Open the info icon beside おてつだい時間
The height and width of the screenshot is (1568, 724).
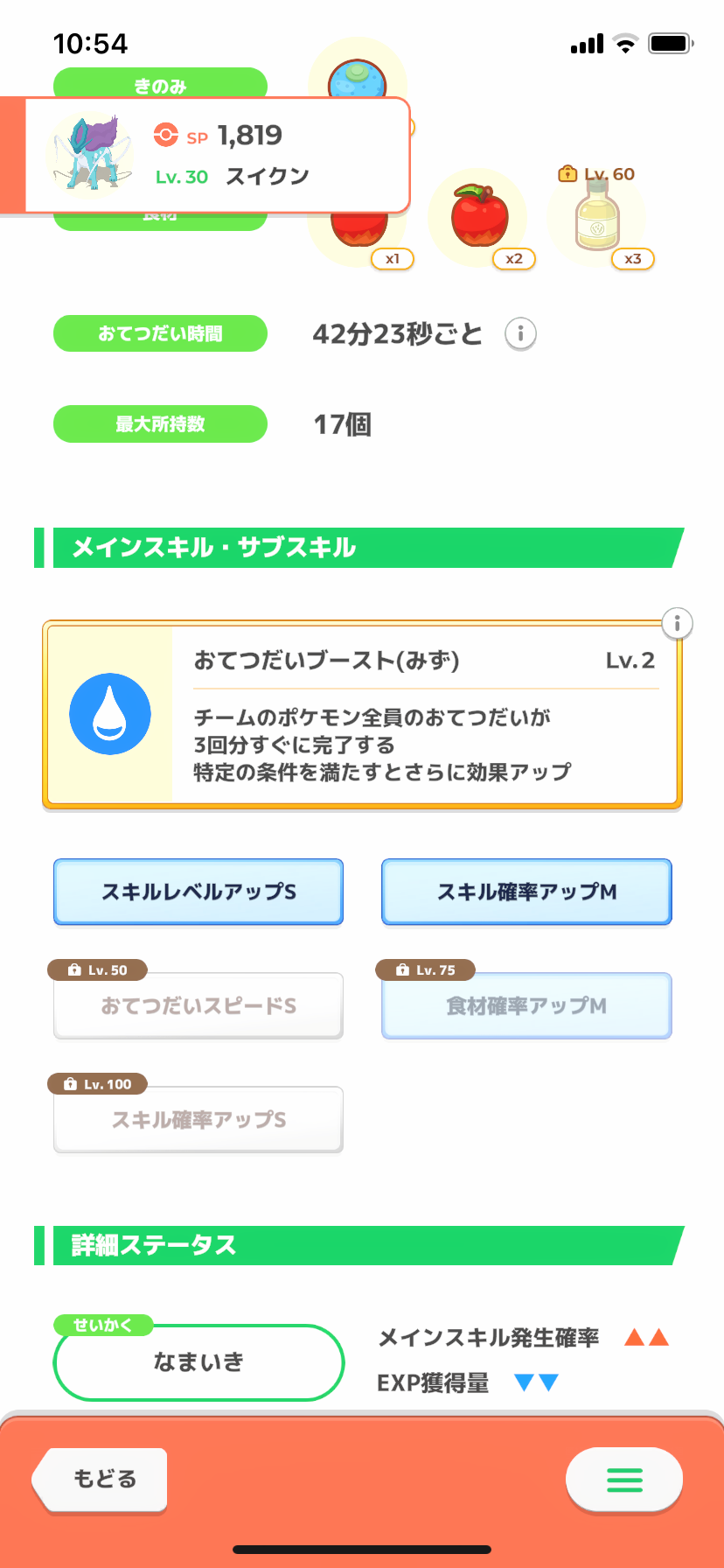coord(520,333)
